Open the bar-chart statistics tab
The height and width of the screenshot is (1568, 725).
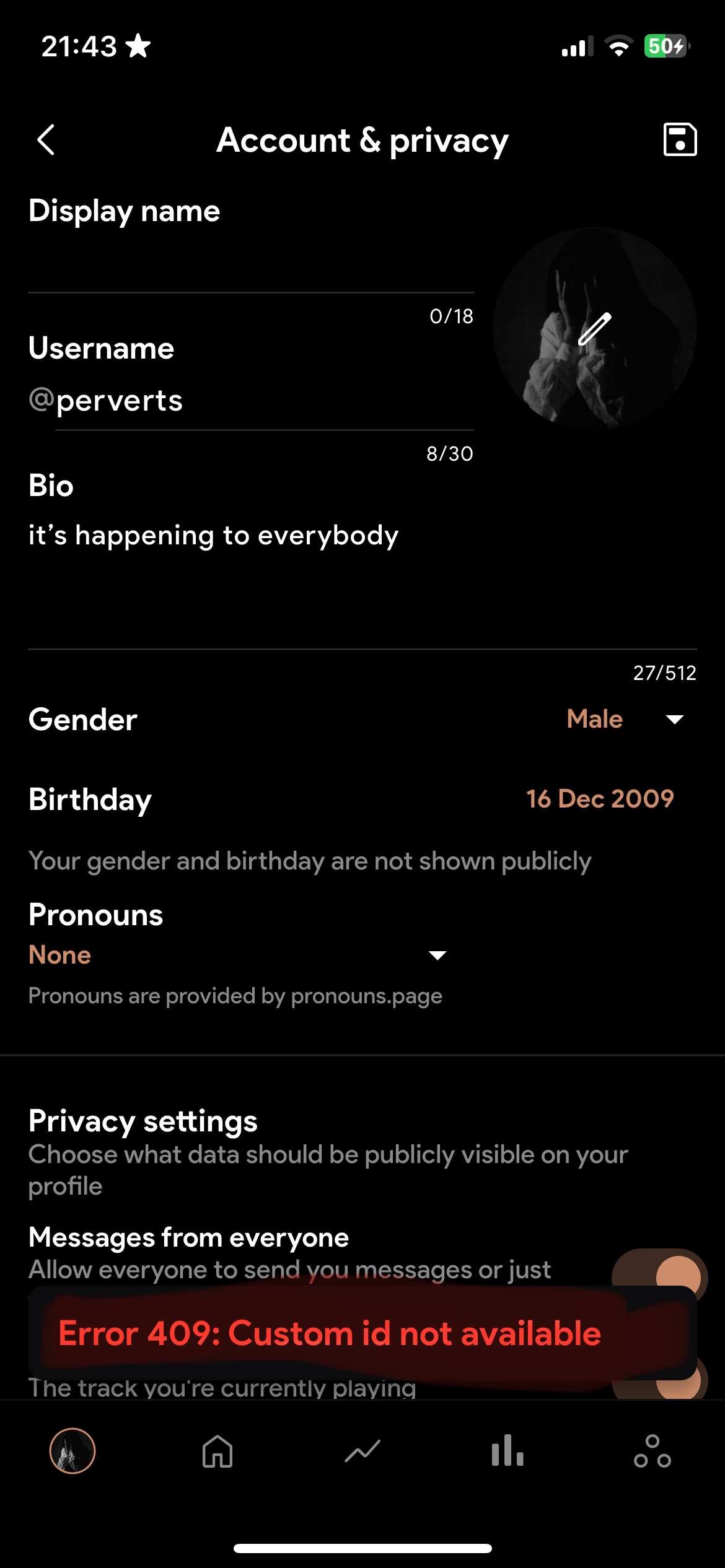pyautogui.click(x=507, y=1451)
